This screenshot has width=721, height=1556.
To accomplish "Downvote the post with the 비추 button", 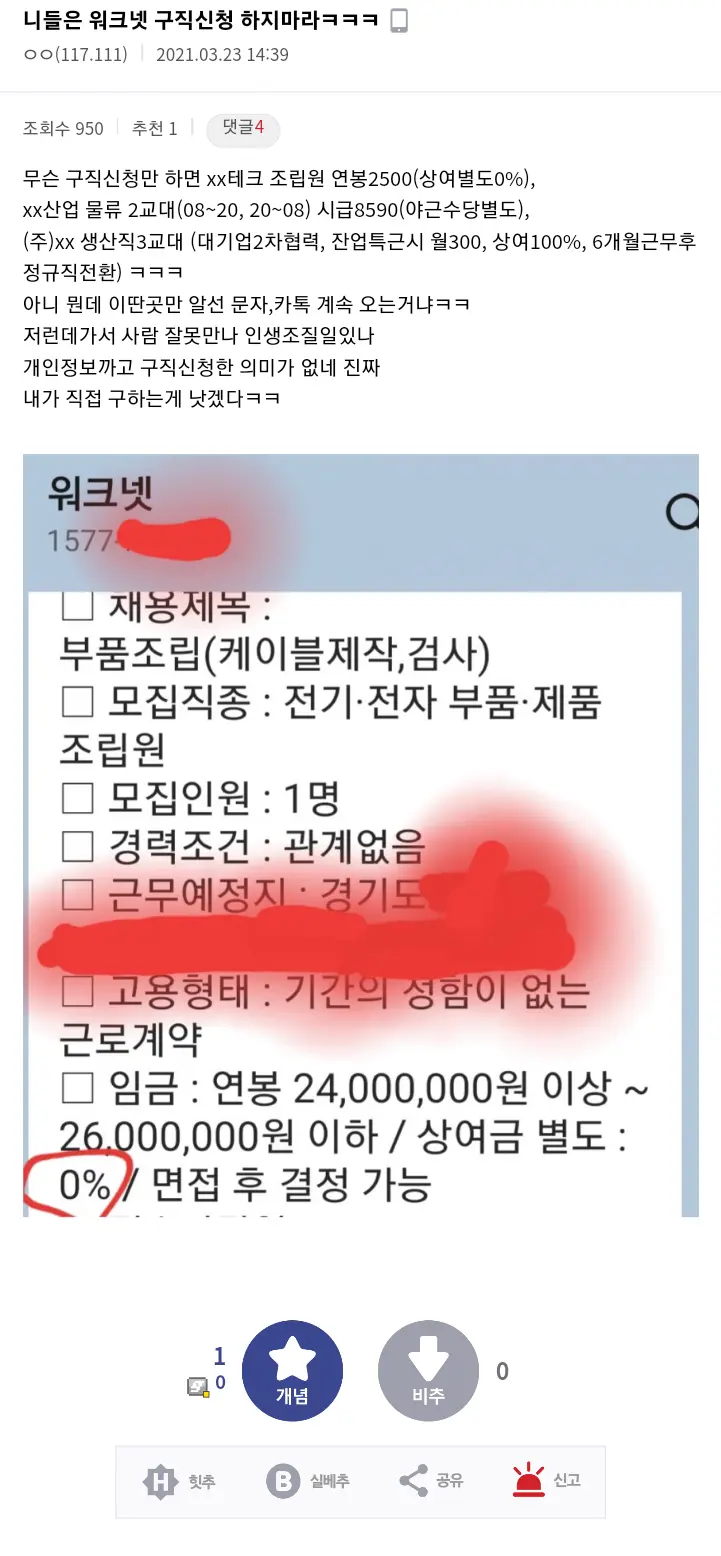I will pos(427,1371).
